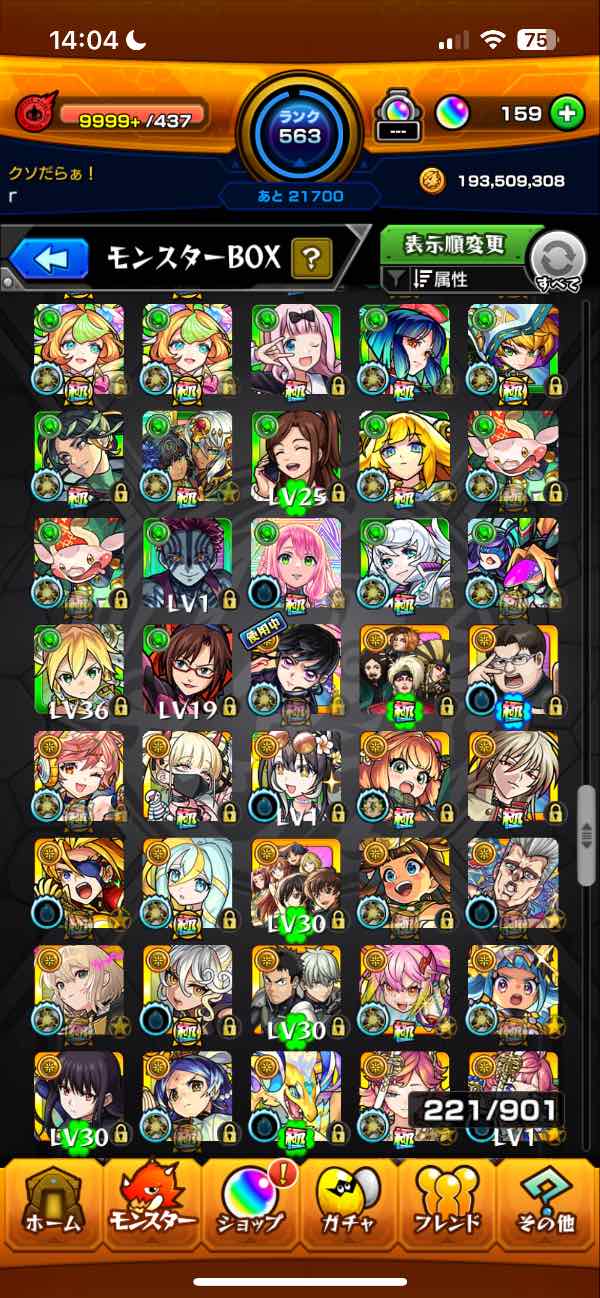This screenshot has height=1298, width=600.
Task: Open the 属性 filter dropdown
Action: (455, 280)
